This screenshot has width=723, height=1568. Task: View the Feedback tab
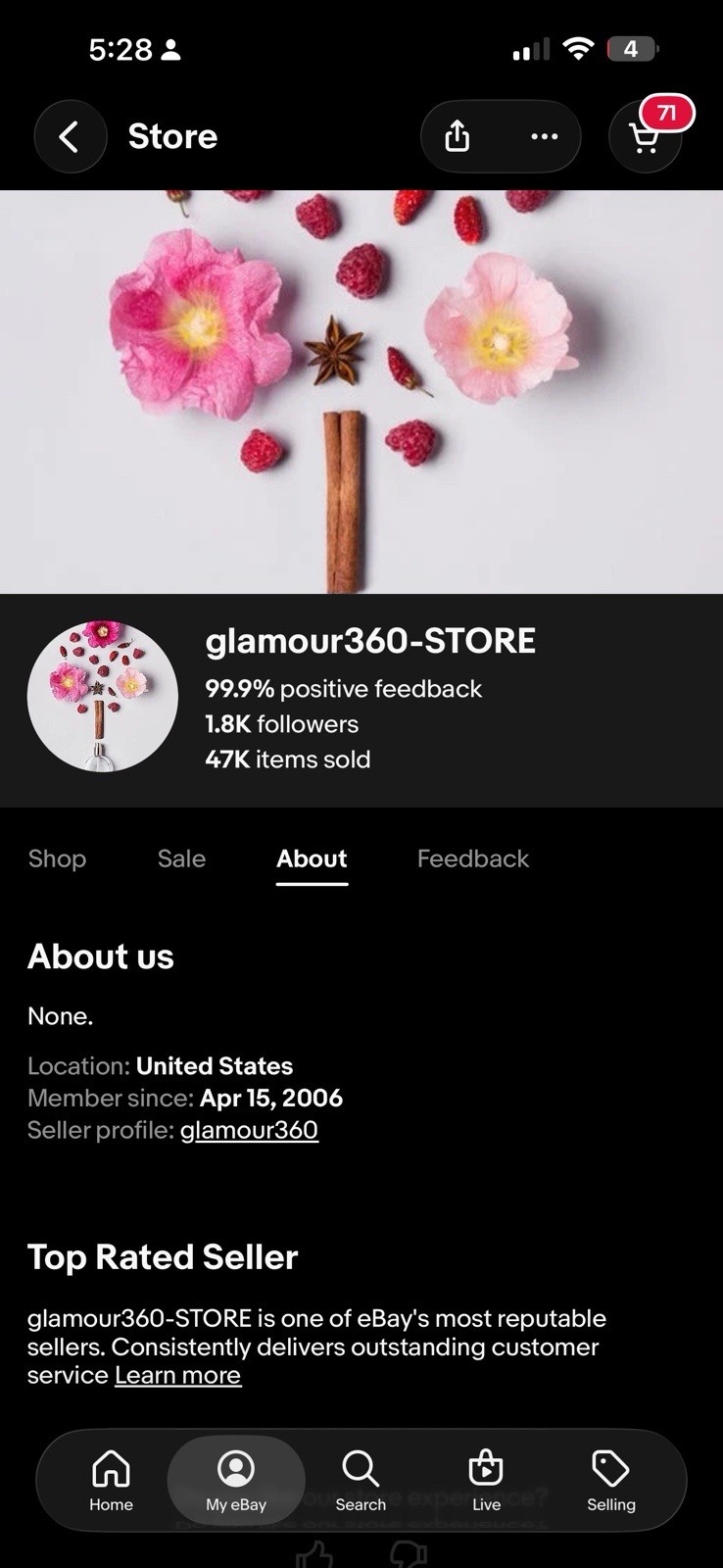(473, 858)
